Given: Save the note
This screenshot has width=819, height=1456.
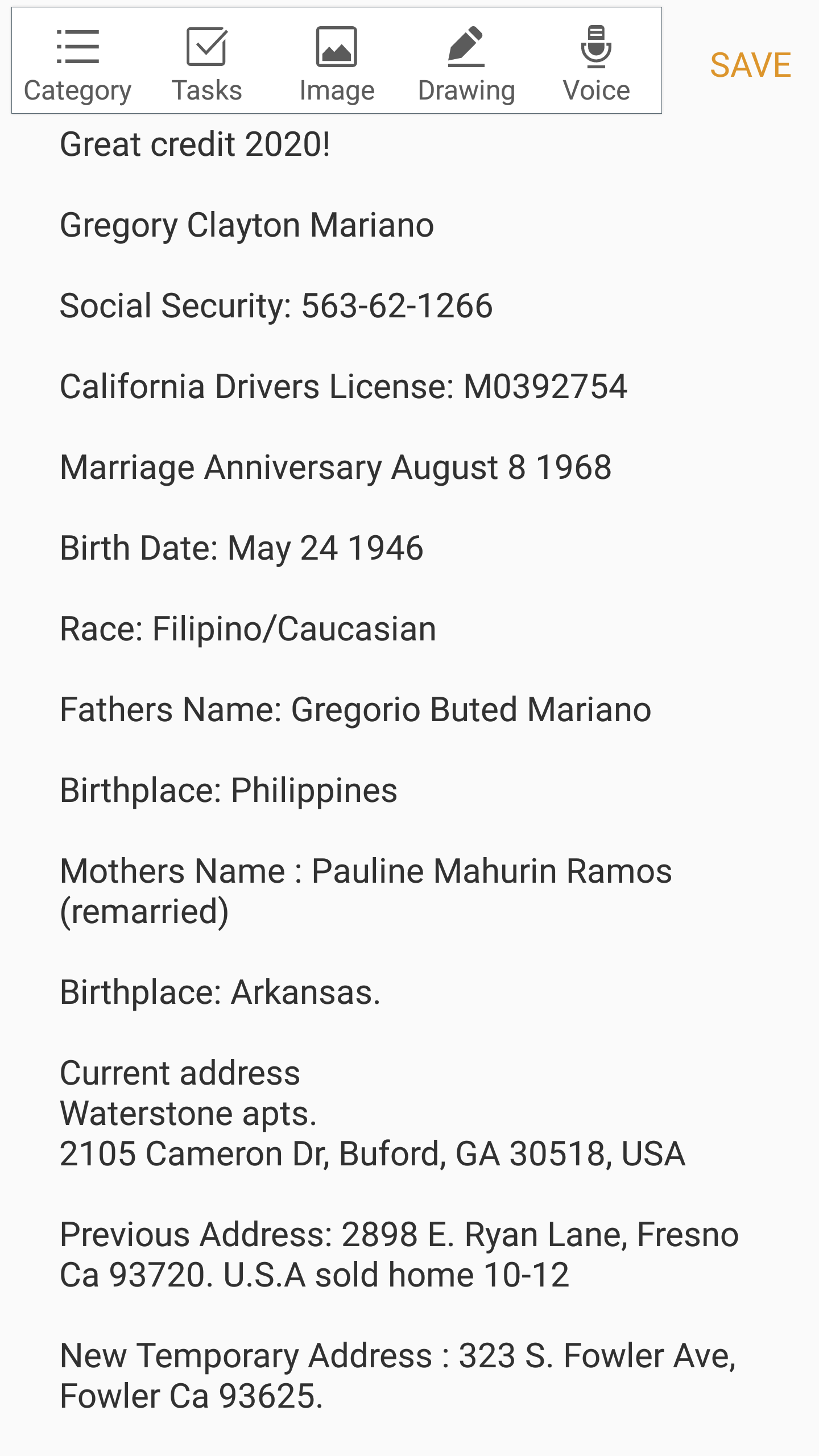Looking at the screenshot, I should 750,65.
